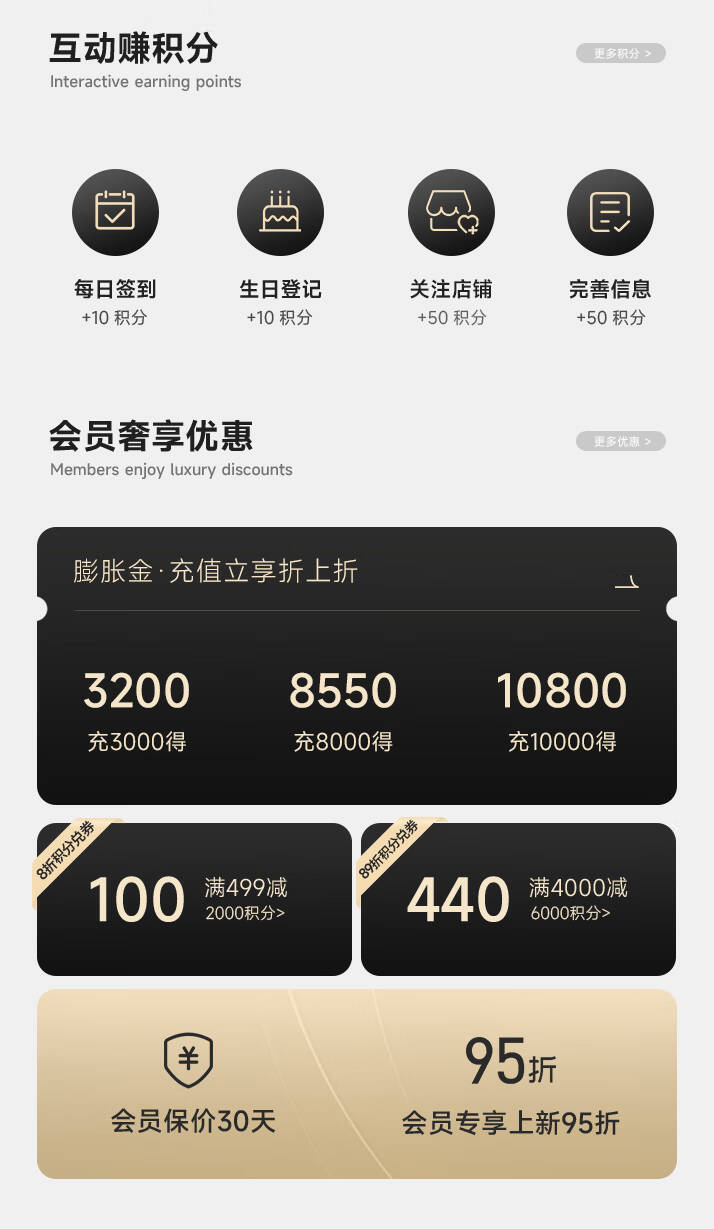
Task: Select 关注店铺 to follow the store
Action: point(451,212)
